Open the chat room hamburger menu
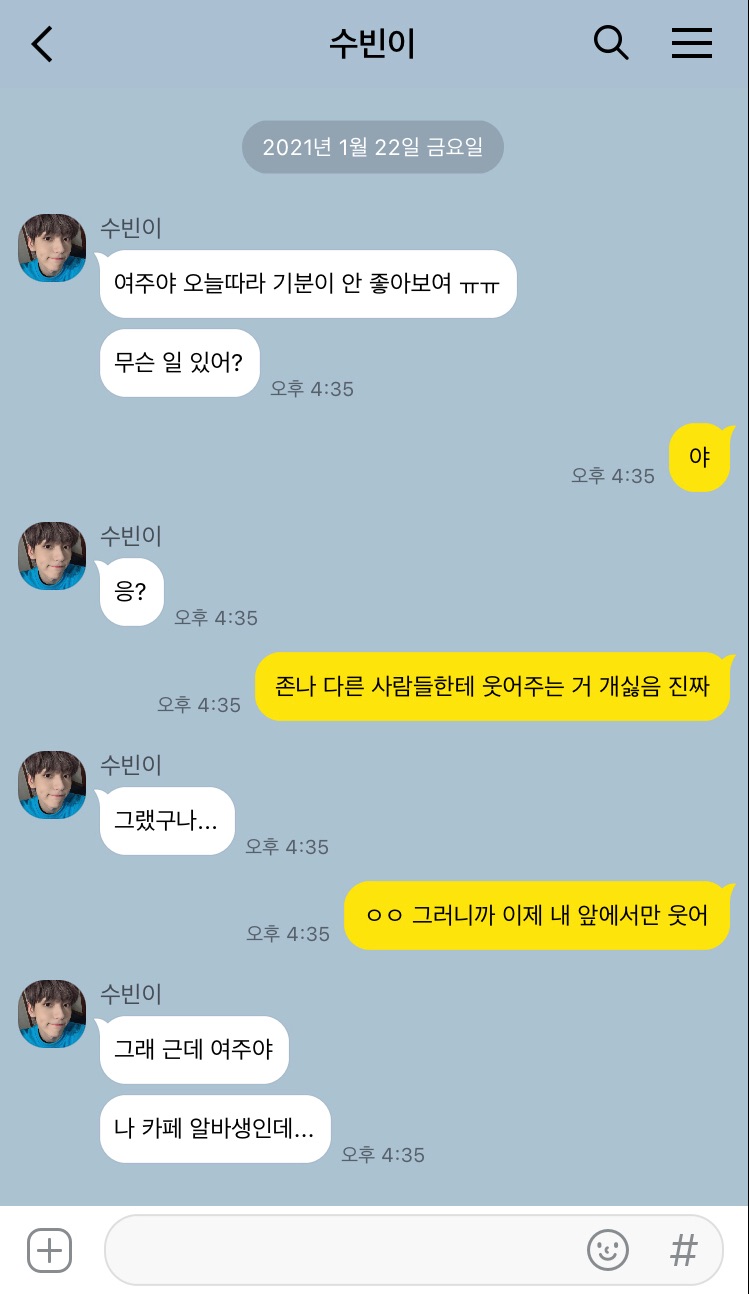The image size is (749, 1294). (691, 43)
